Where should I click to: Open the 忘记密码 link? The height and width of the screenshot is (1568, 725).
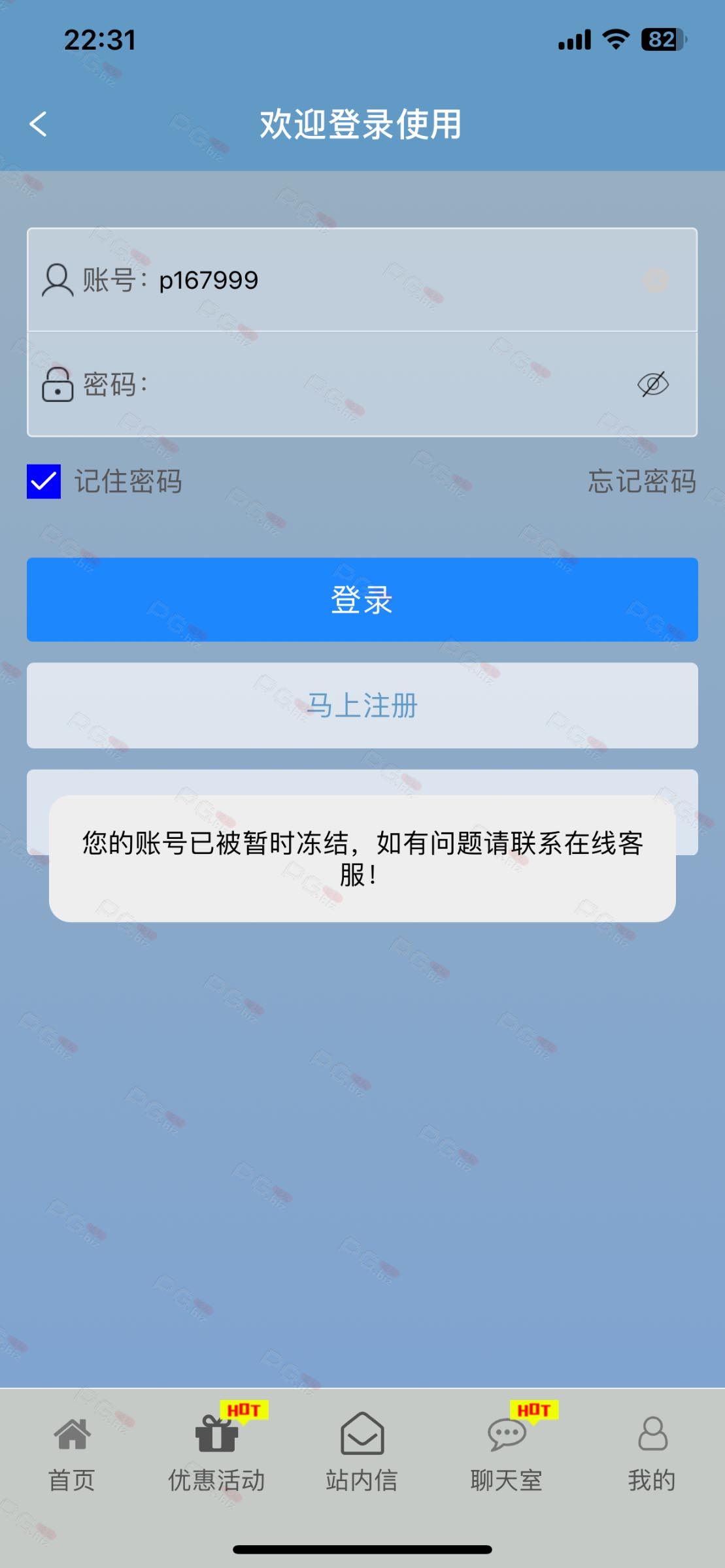pos(642,482)
